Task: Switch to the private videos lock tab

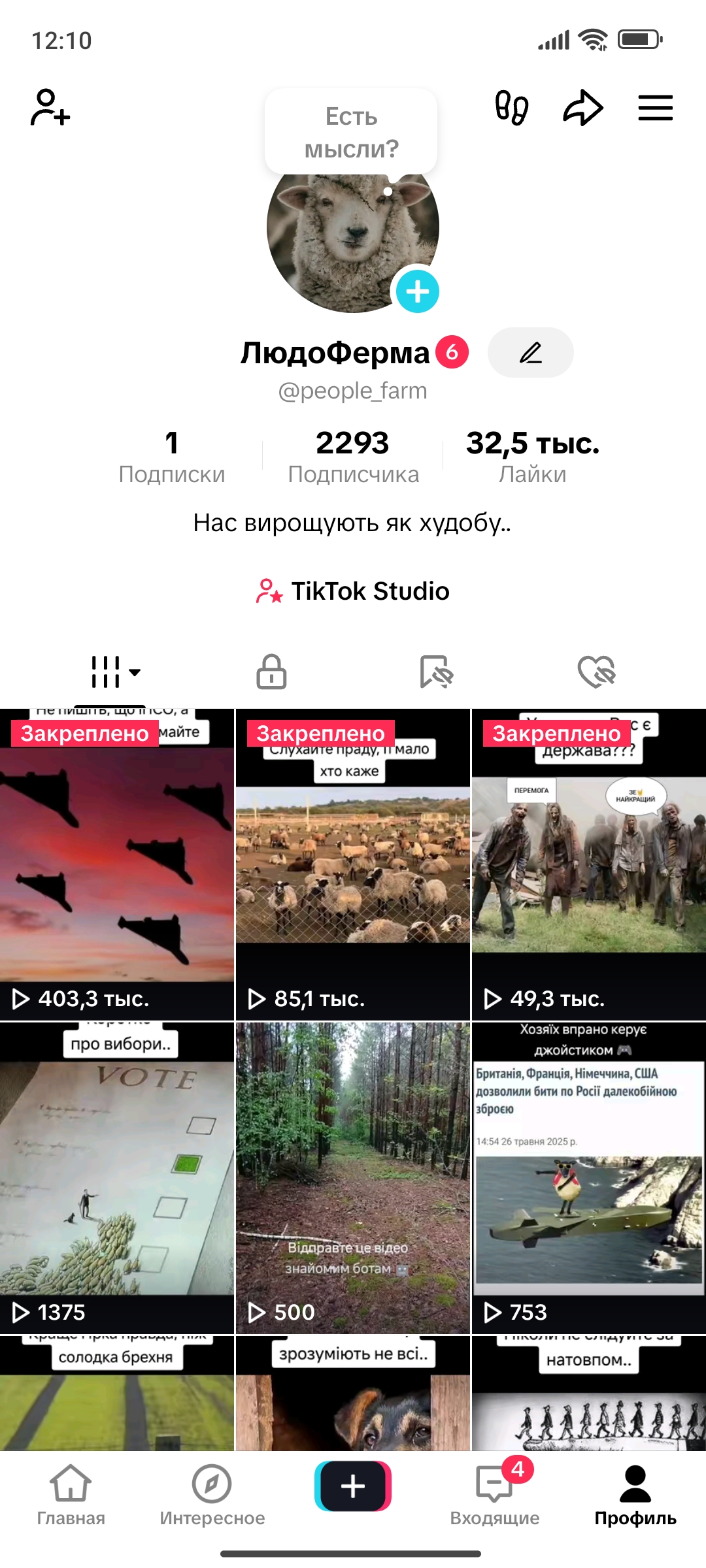Action: 271,672
